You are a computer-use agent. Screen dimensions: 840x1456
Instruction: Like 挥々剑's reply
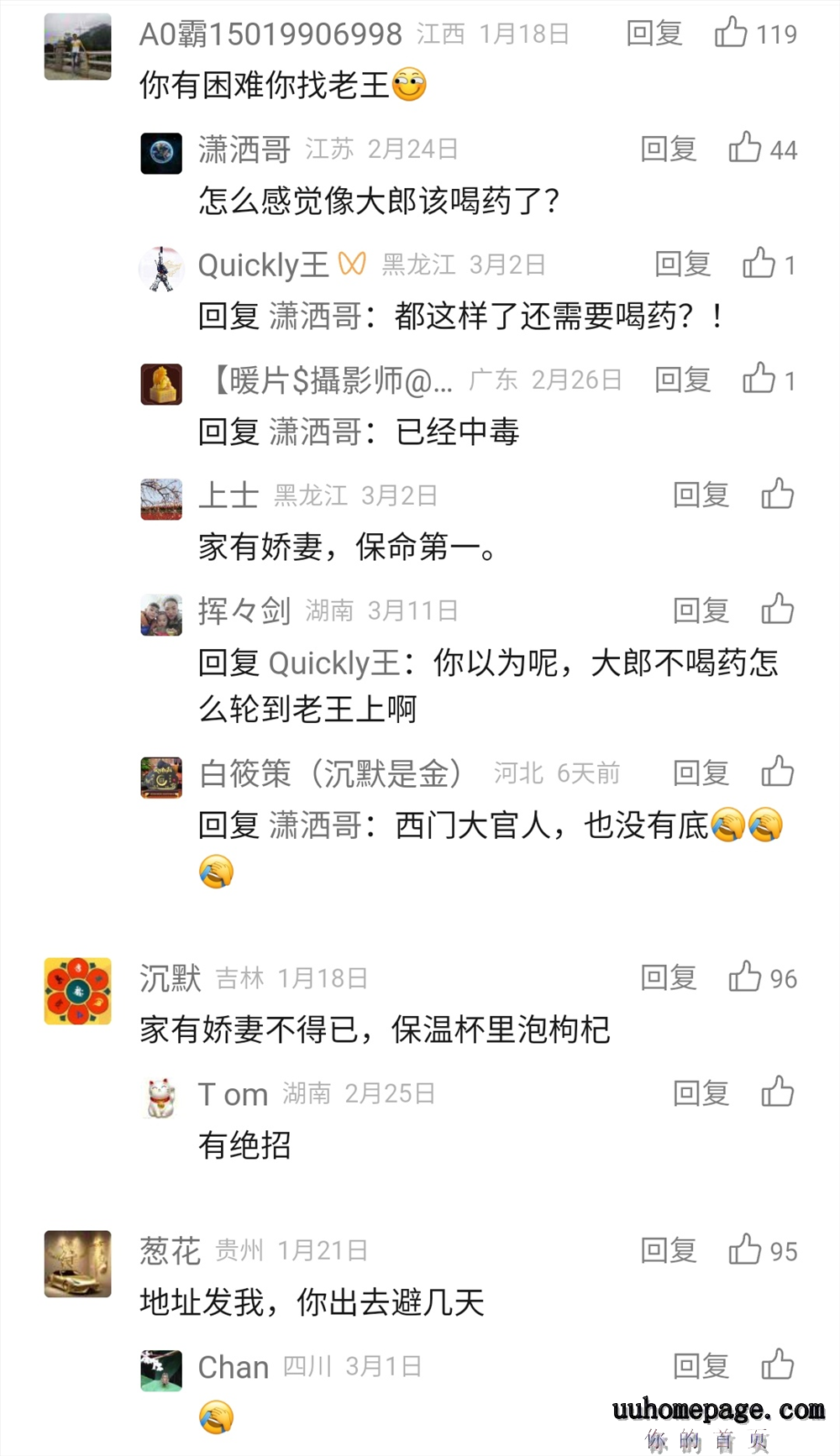[777, 610]
